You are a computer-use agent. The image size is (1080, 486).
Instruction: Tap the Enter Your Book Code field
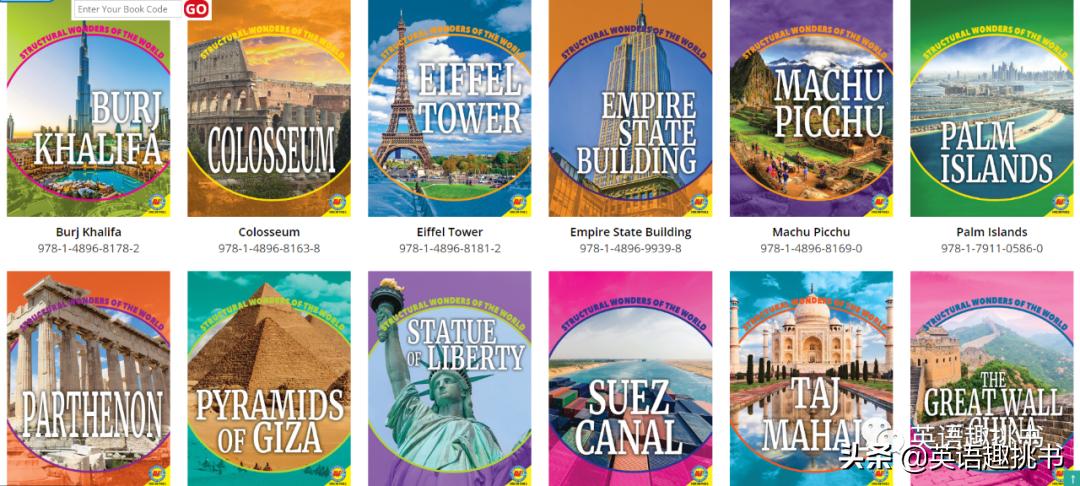127,9
